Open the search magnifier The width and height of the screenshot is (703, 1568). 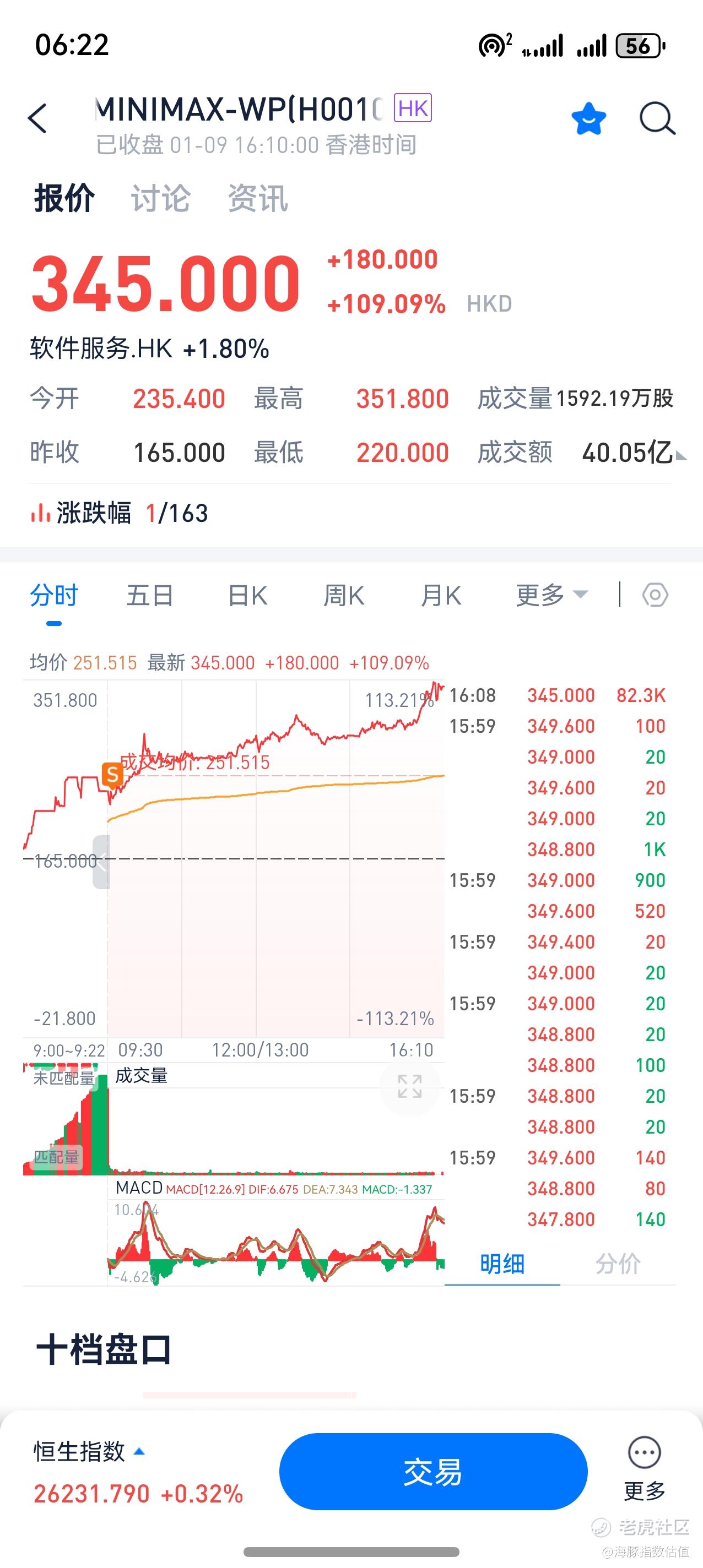pyautogui.click(x=657, y=119)
